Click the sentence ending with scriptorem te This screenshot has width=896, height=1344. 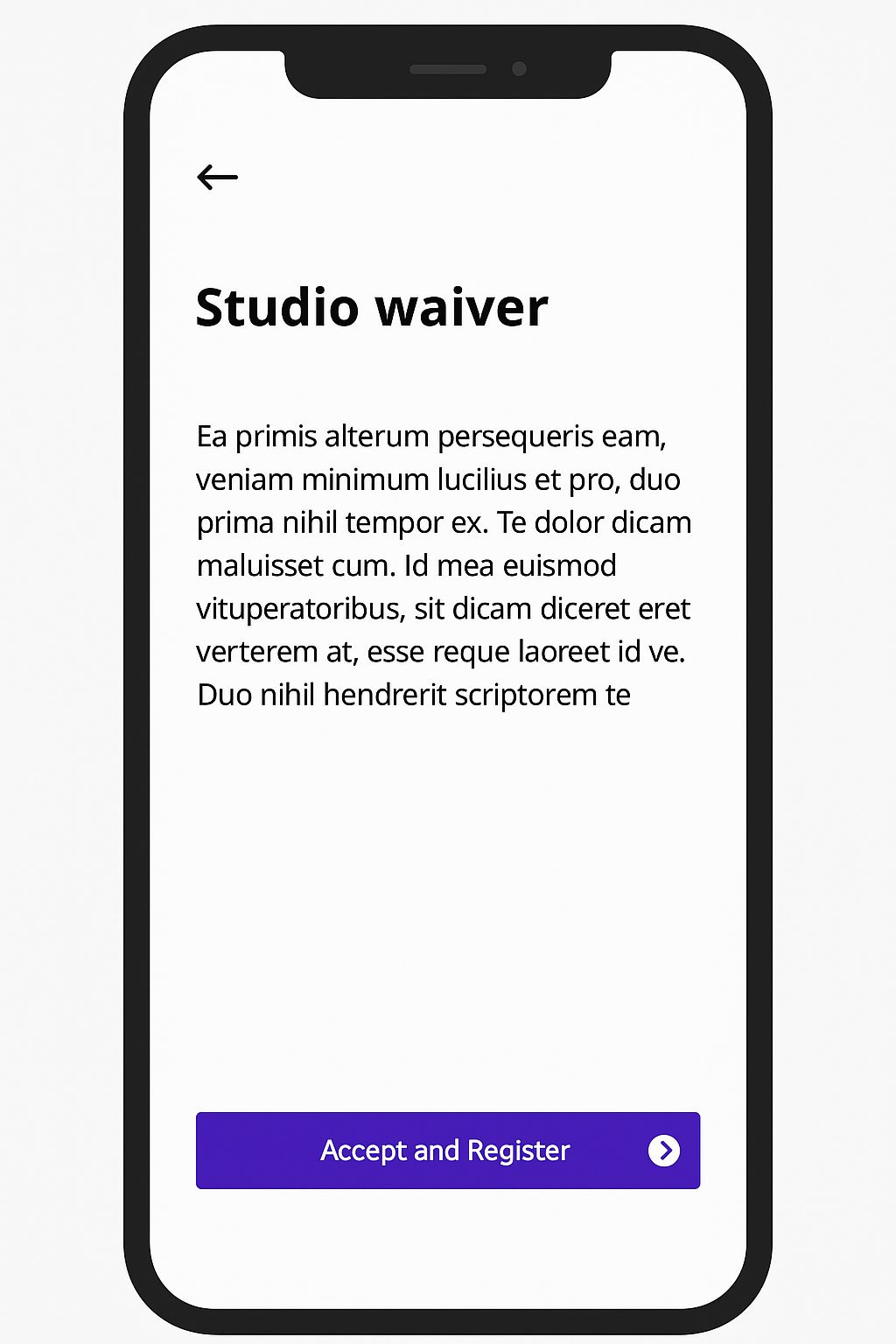(x=414, y=694)
